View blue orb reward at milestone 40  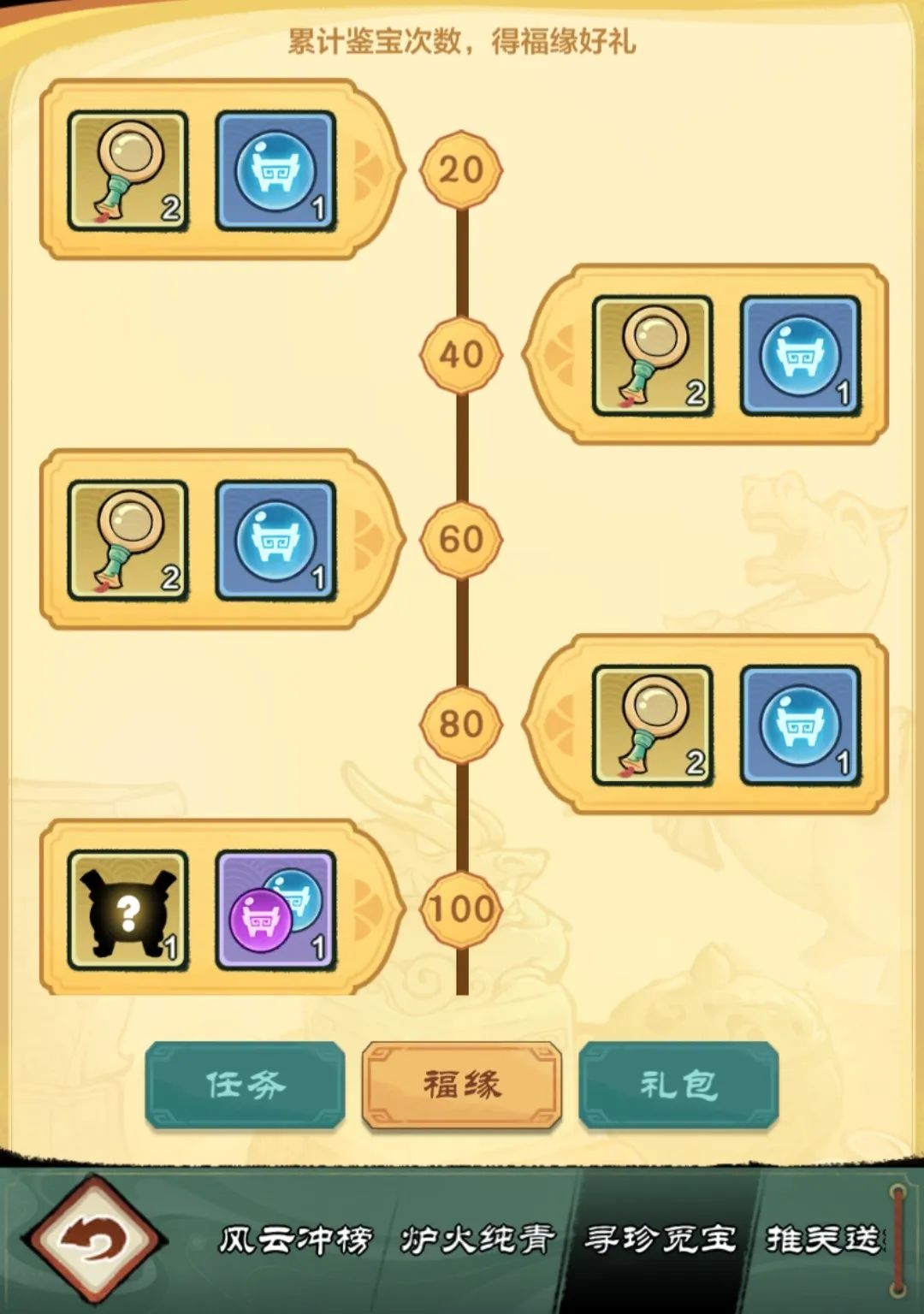coord(799,356)
